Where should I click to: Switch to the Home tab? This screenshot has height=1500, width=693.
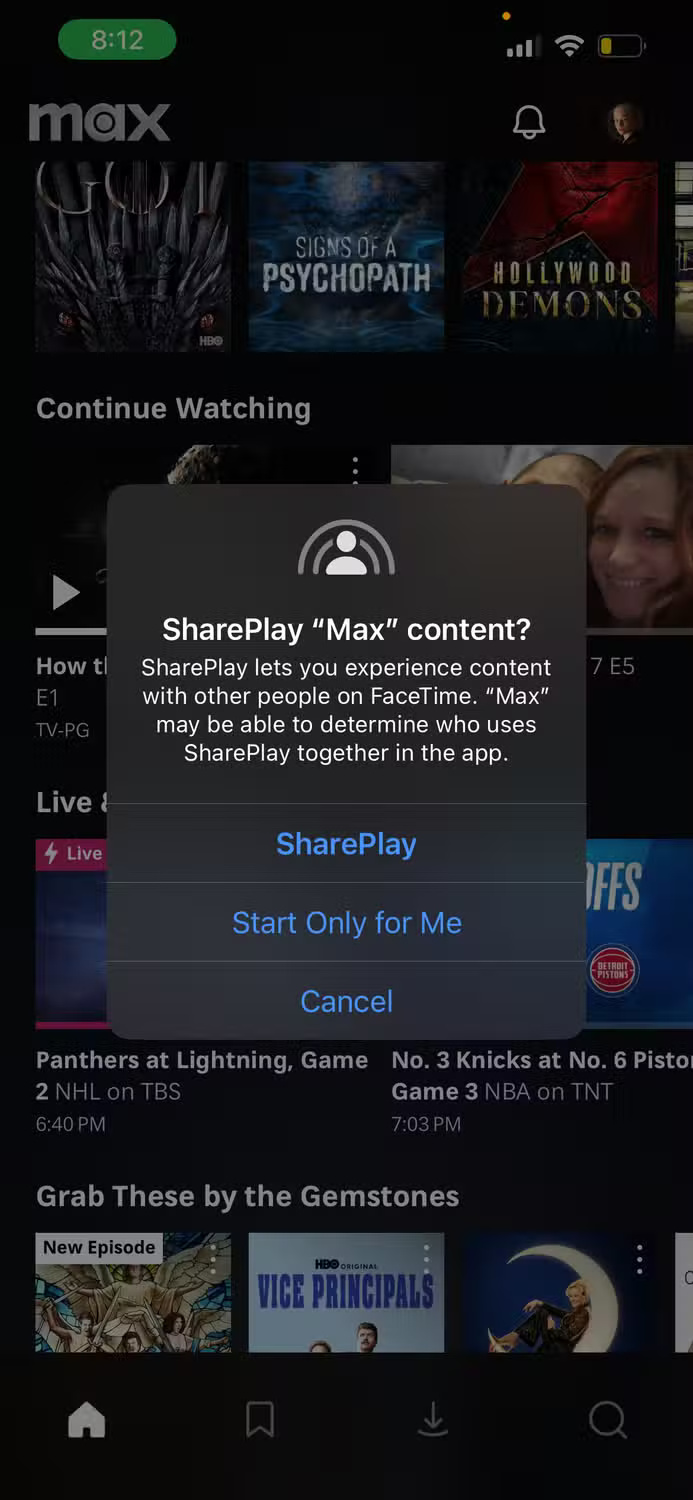point(87,1420)
